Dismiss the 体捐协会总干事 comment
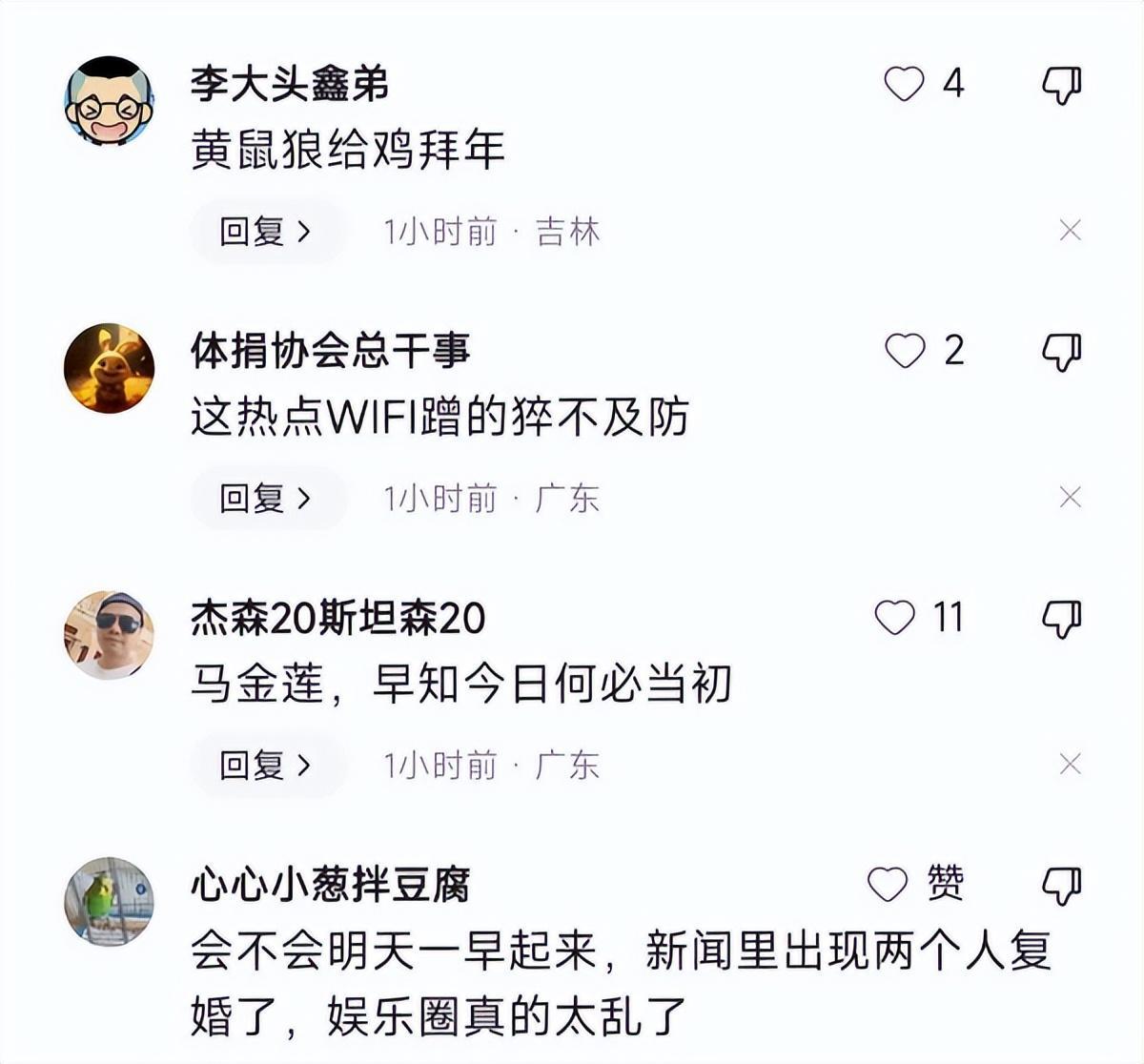1144x1064 pixels. point(1070,498)
